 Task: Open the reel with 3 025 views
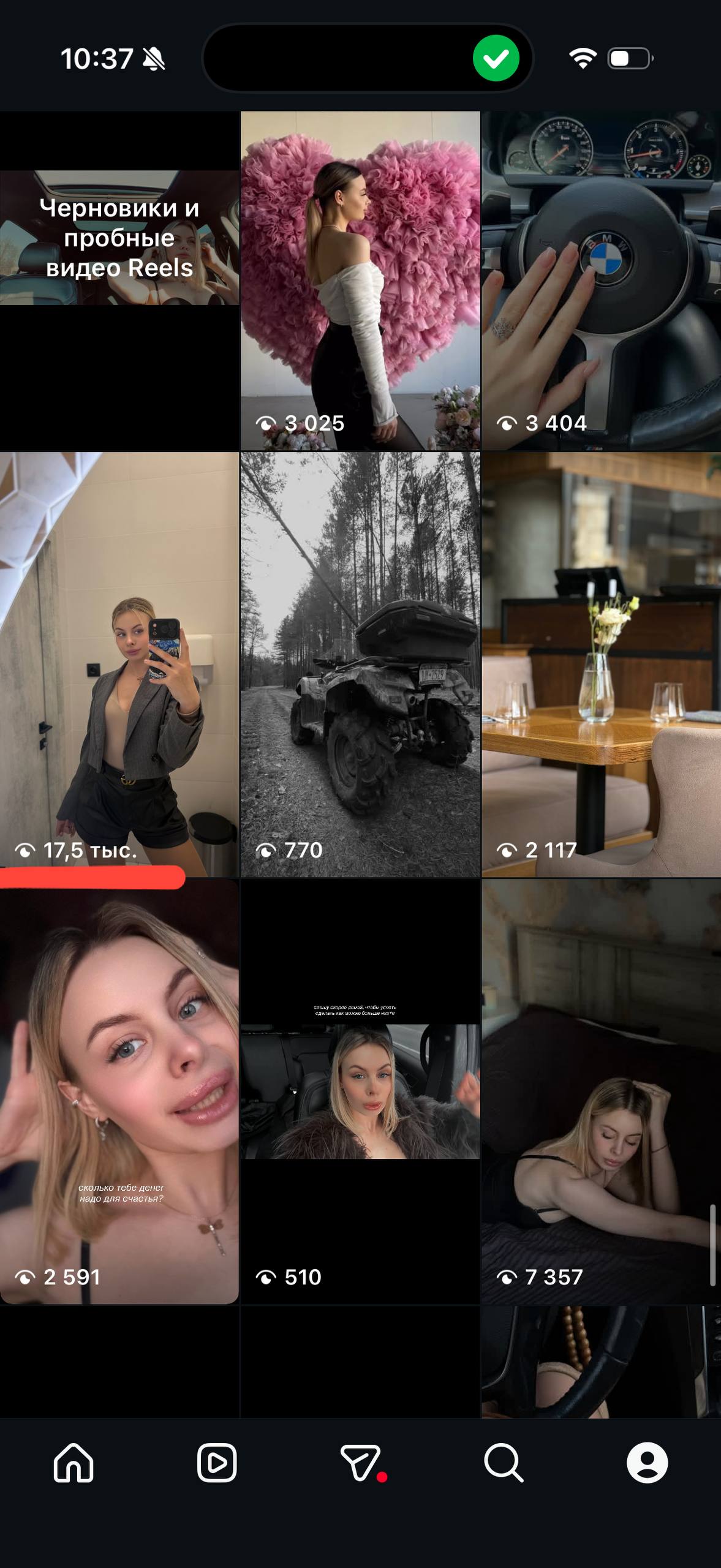tap(360, 281)
